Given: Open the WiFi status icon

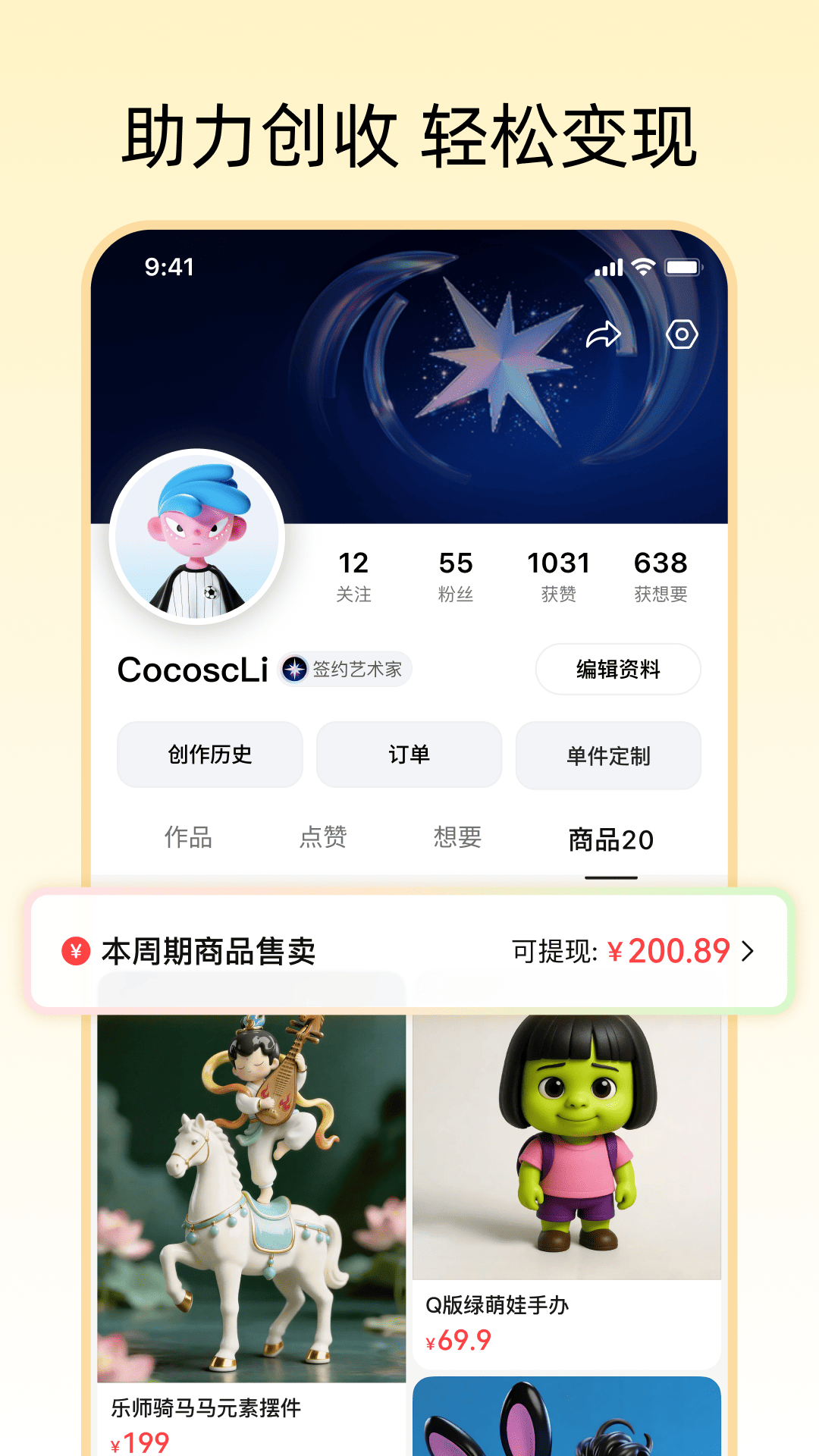Looking at the screenshot, I should tap(643, 267).
